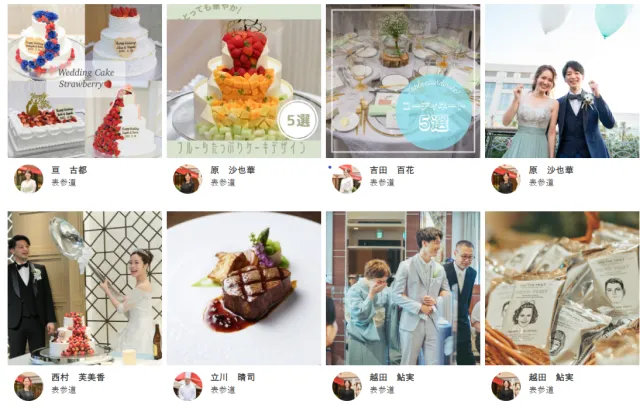Open the groom with guests photo card
This screenshot has width=640, height=408.
403,288
